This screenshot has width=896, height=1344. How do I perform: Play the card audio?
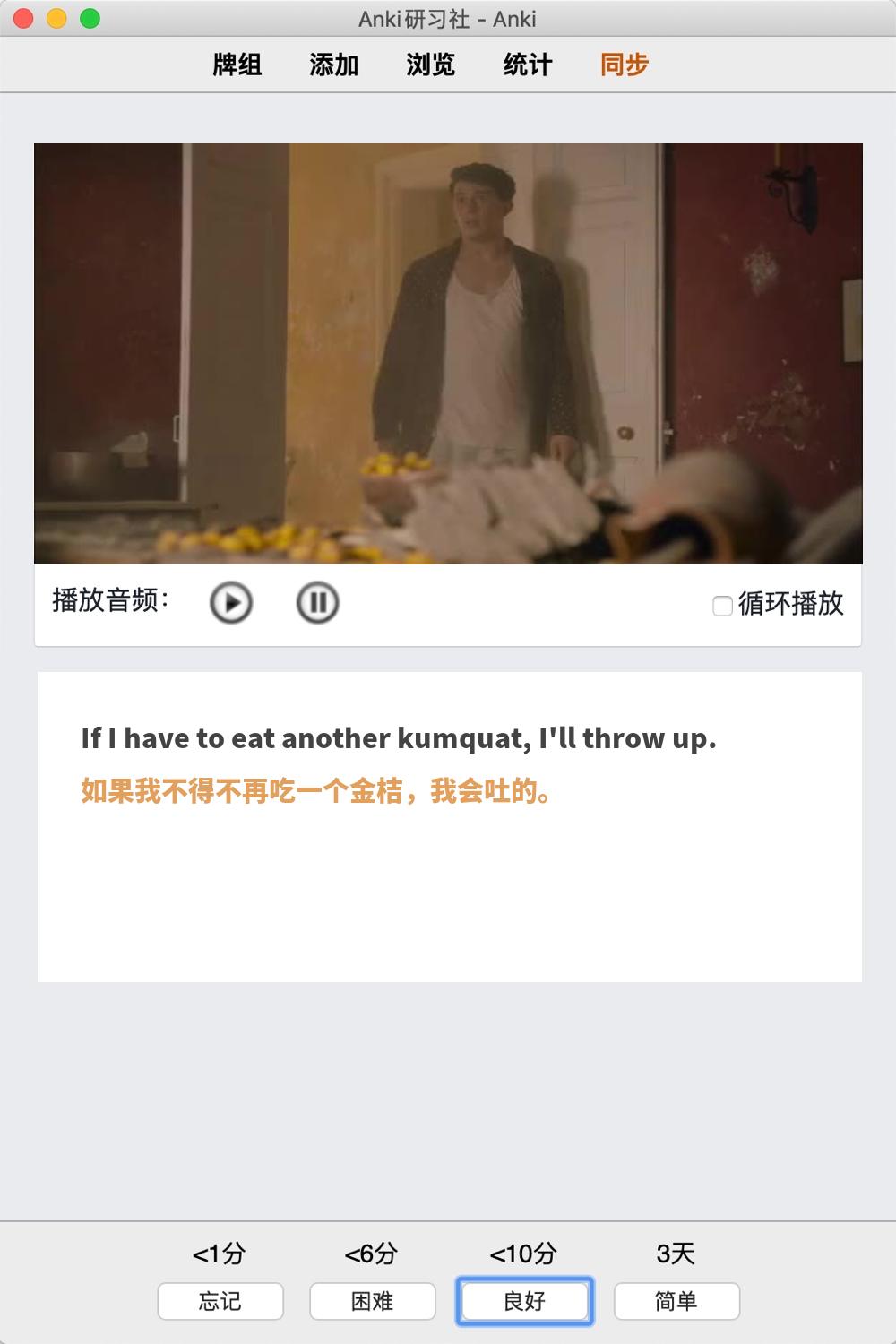pyautogui.click(x=231, y=602)
